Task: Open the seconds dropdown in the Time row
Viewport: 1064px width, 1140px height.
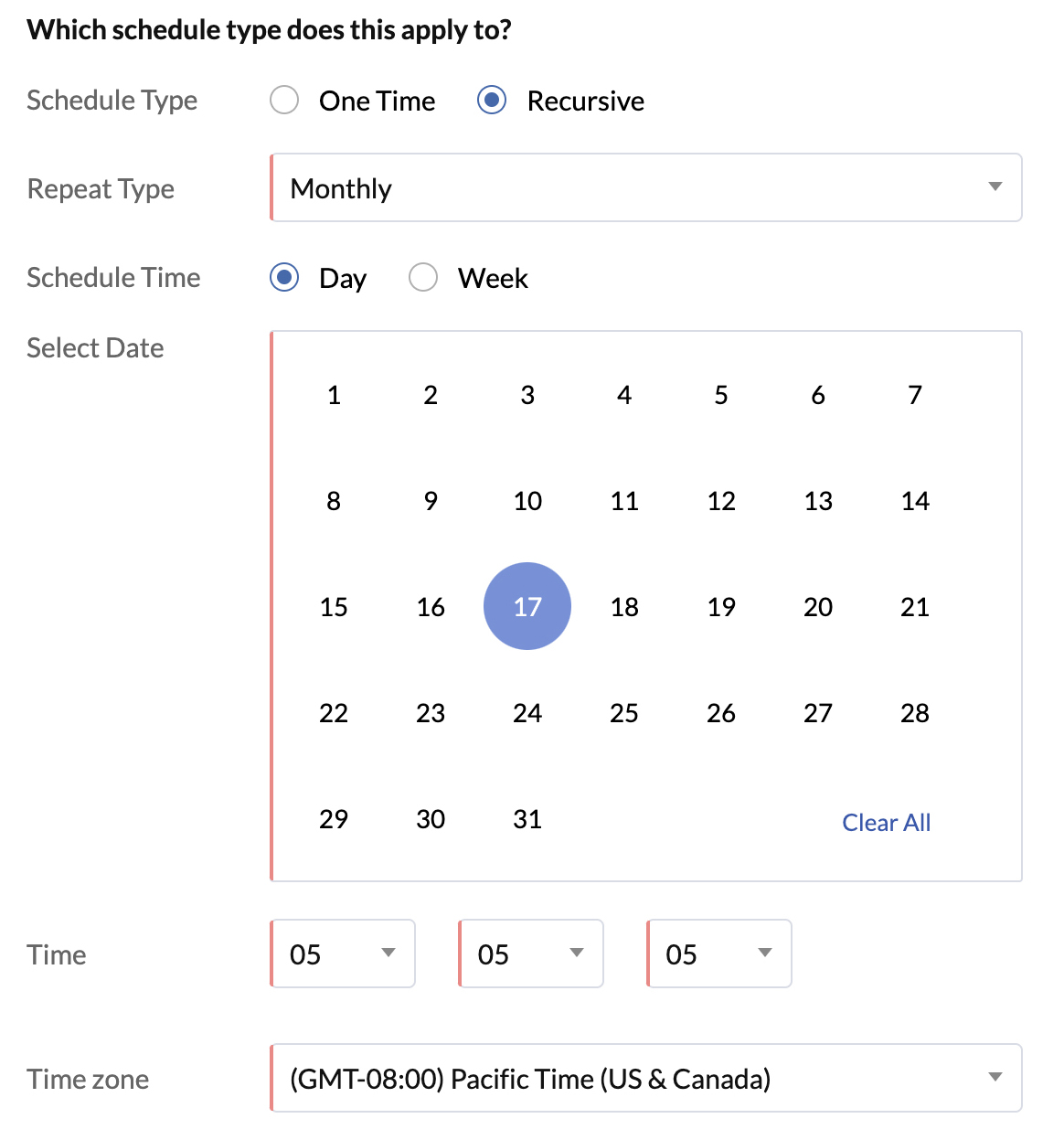Action: tap(718, 954)
